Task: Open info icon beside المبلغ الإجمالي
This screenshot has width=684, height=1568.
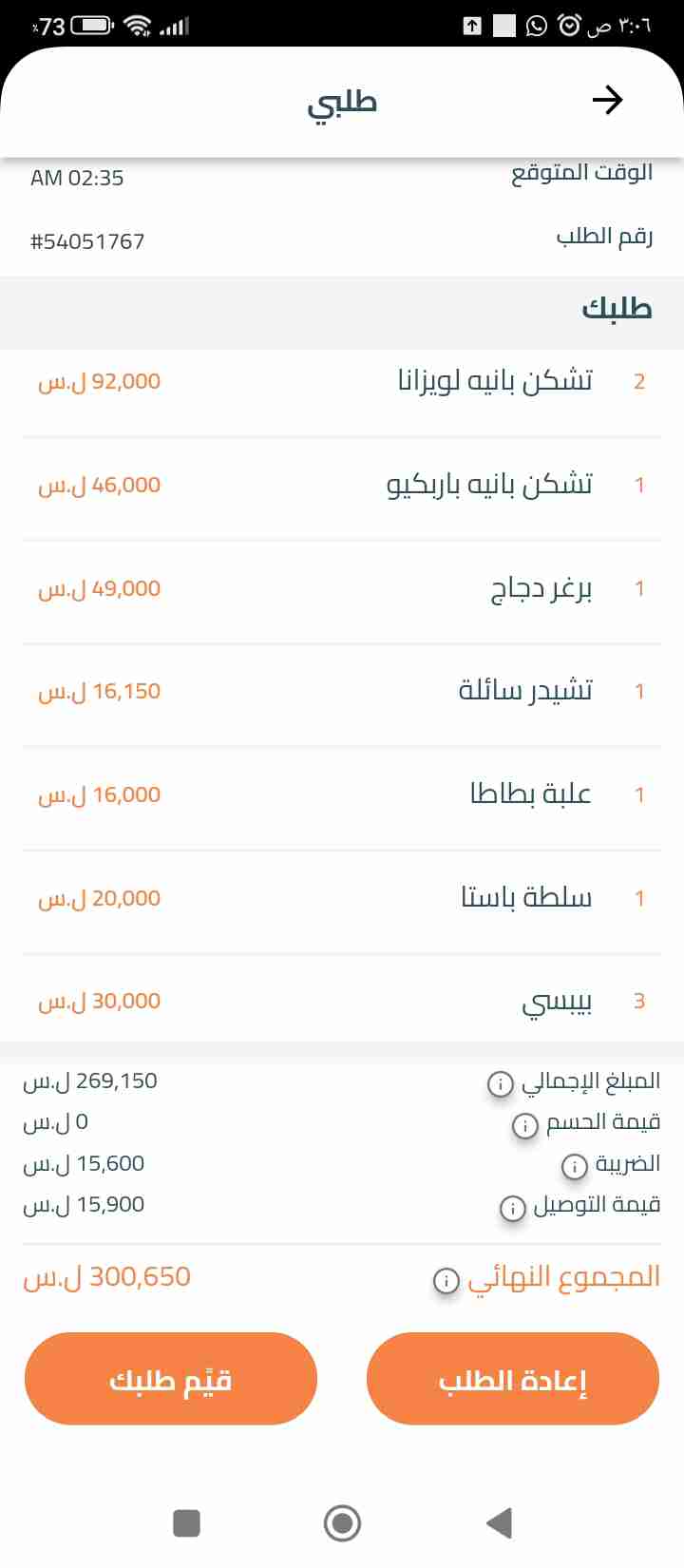Action: pos(501,1083)
